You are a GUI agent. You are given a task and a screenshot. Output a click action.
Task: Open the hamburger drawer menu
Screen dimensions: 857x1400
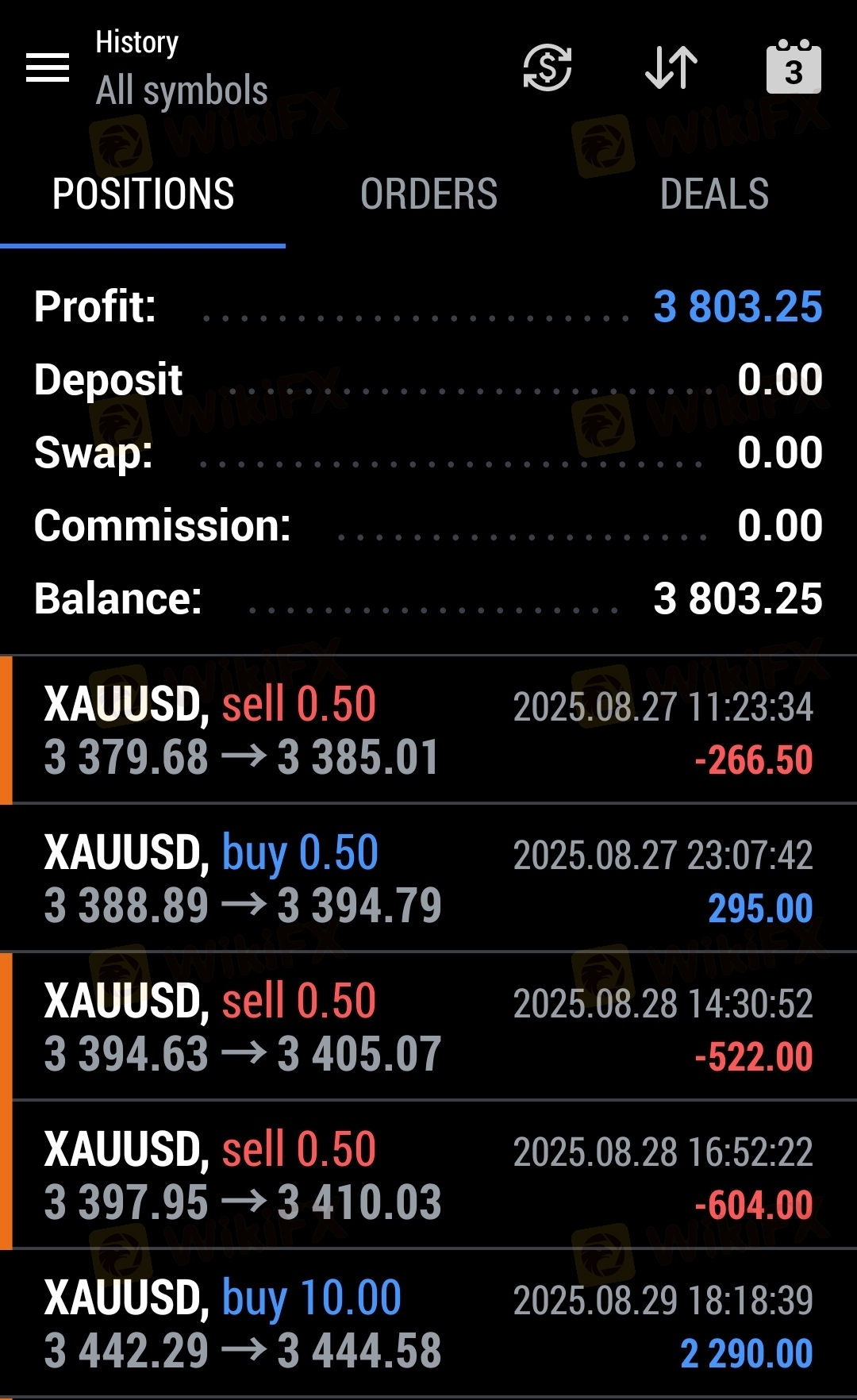48,67
